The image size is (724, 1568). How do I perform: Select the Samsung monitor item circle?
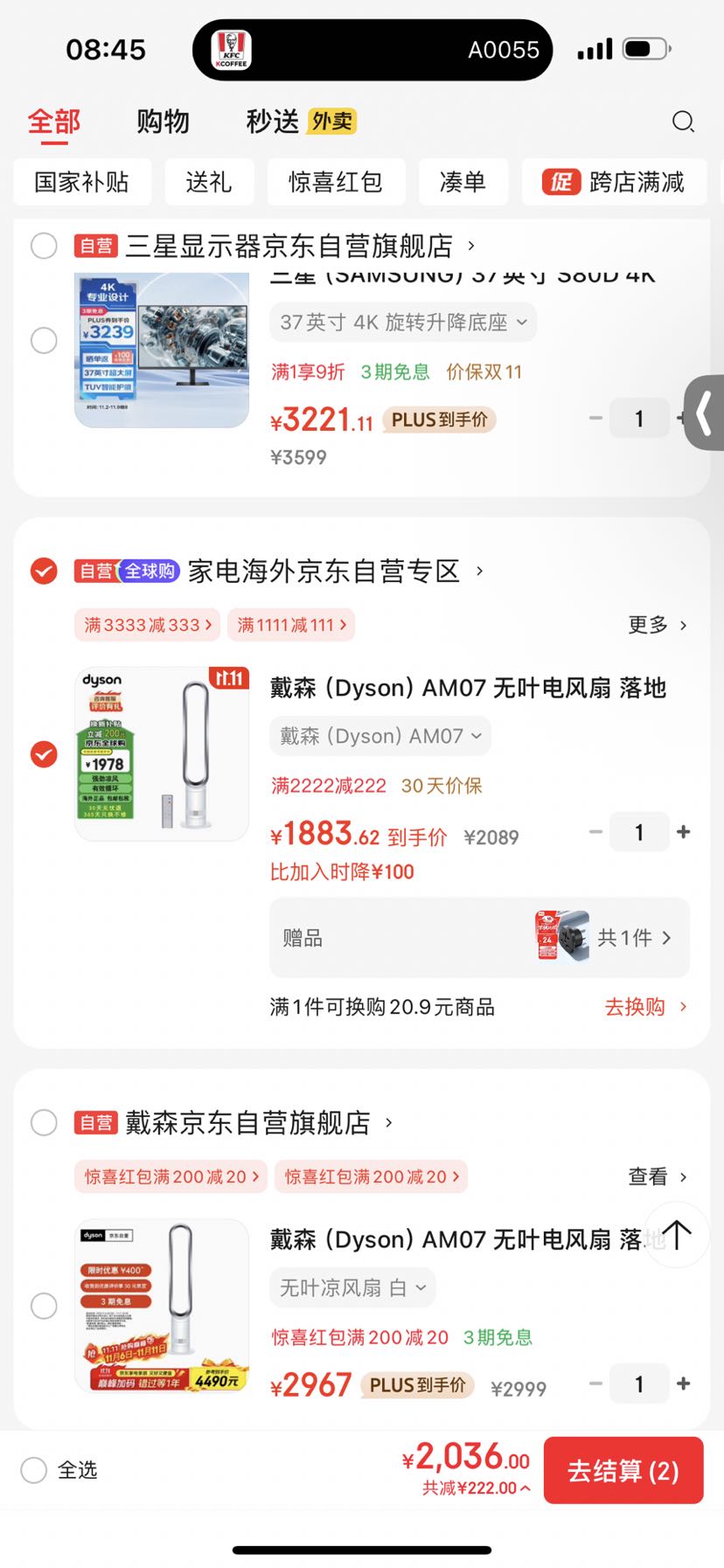pyautogui.click(x=43, y=340)
